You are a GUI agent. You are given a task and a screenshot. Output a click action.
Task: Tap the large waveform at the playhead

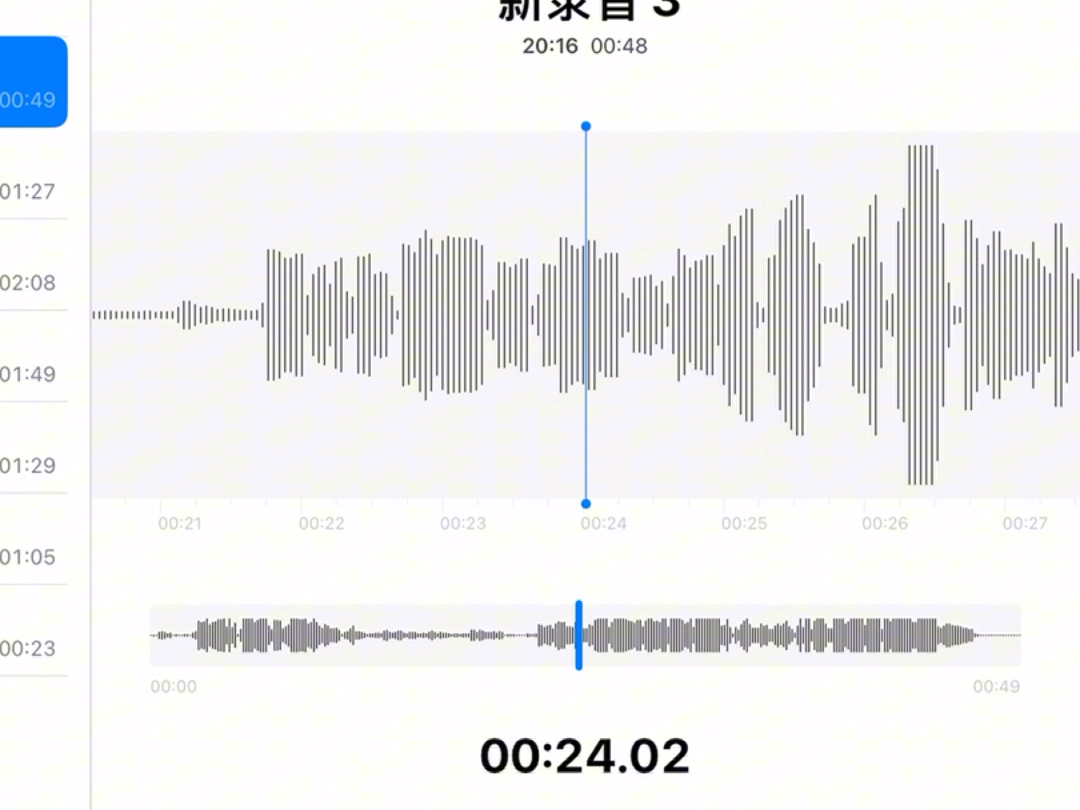coord(586,315)
